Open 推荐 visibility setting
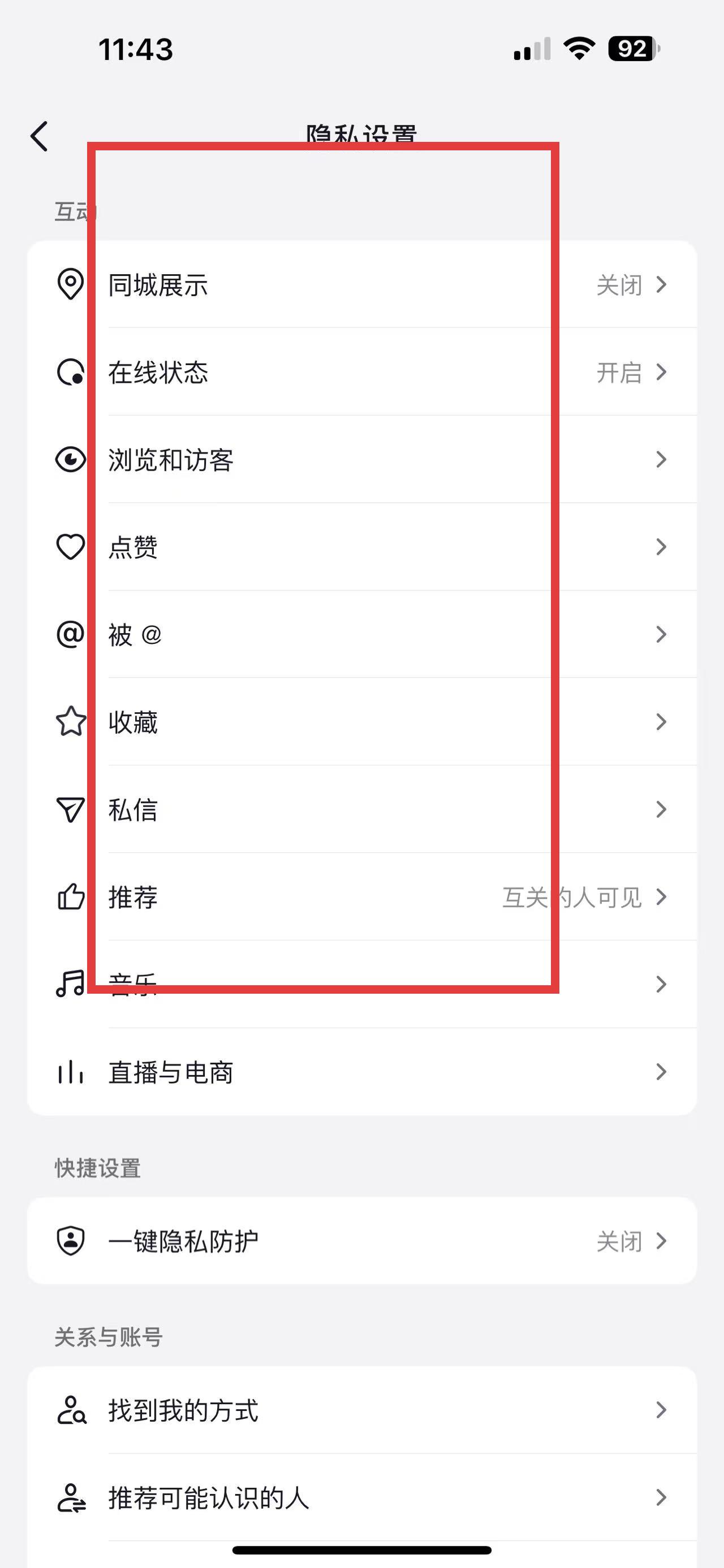The image size is (724, 1568). tap(361, 896)
